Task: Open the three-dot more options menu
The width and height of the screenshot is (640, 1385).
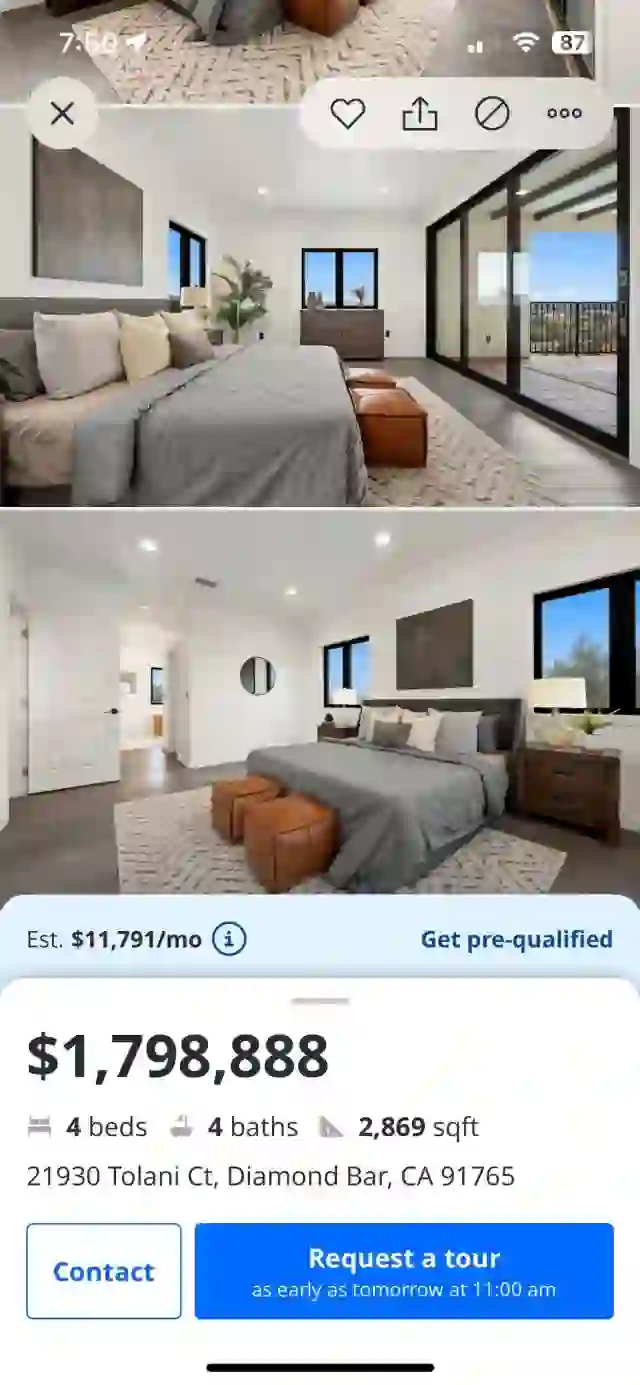Action: (x=564, y=114)
